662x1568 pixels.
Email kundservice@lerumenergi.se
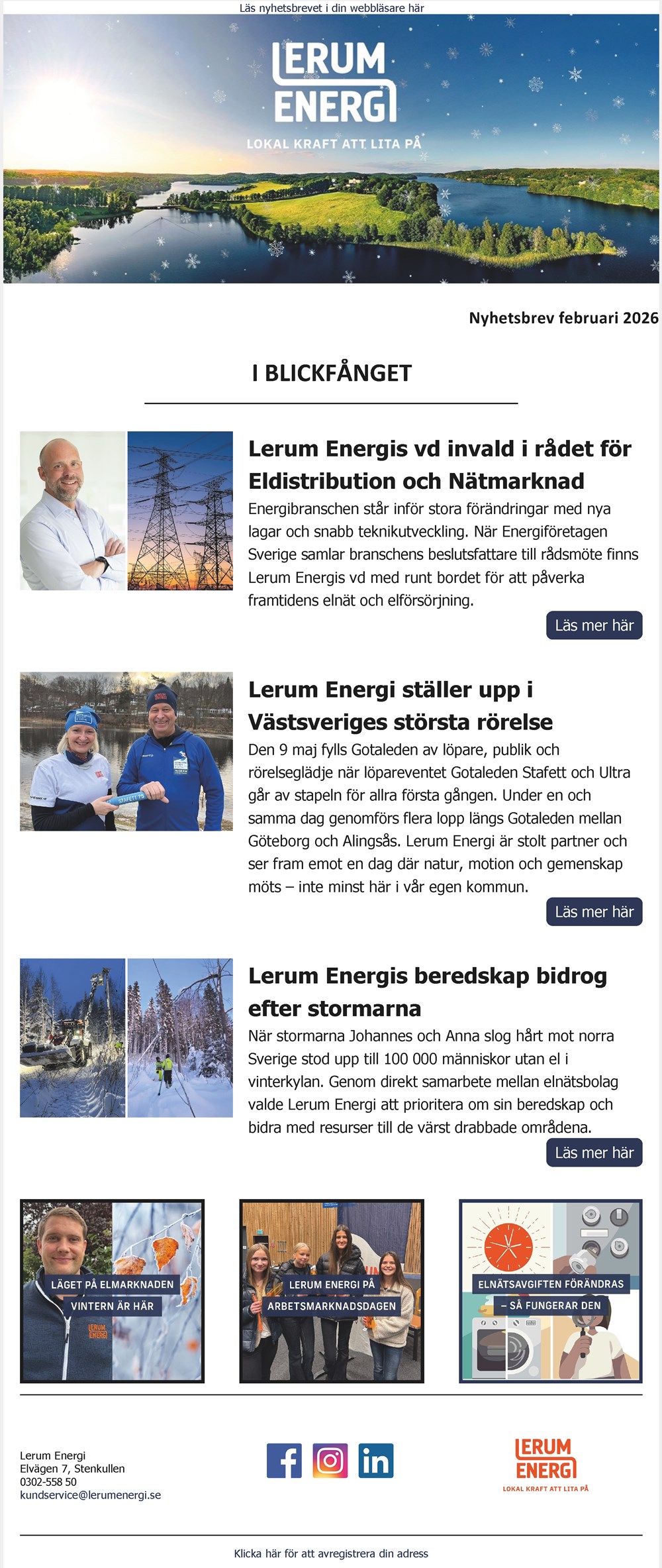(90, 1495)
